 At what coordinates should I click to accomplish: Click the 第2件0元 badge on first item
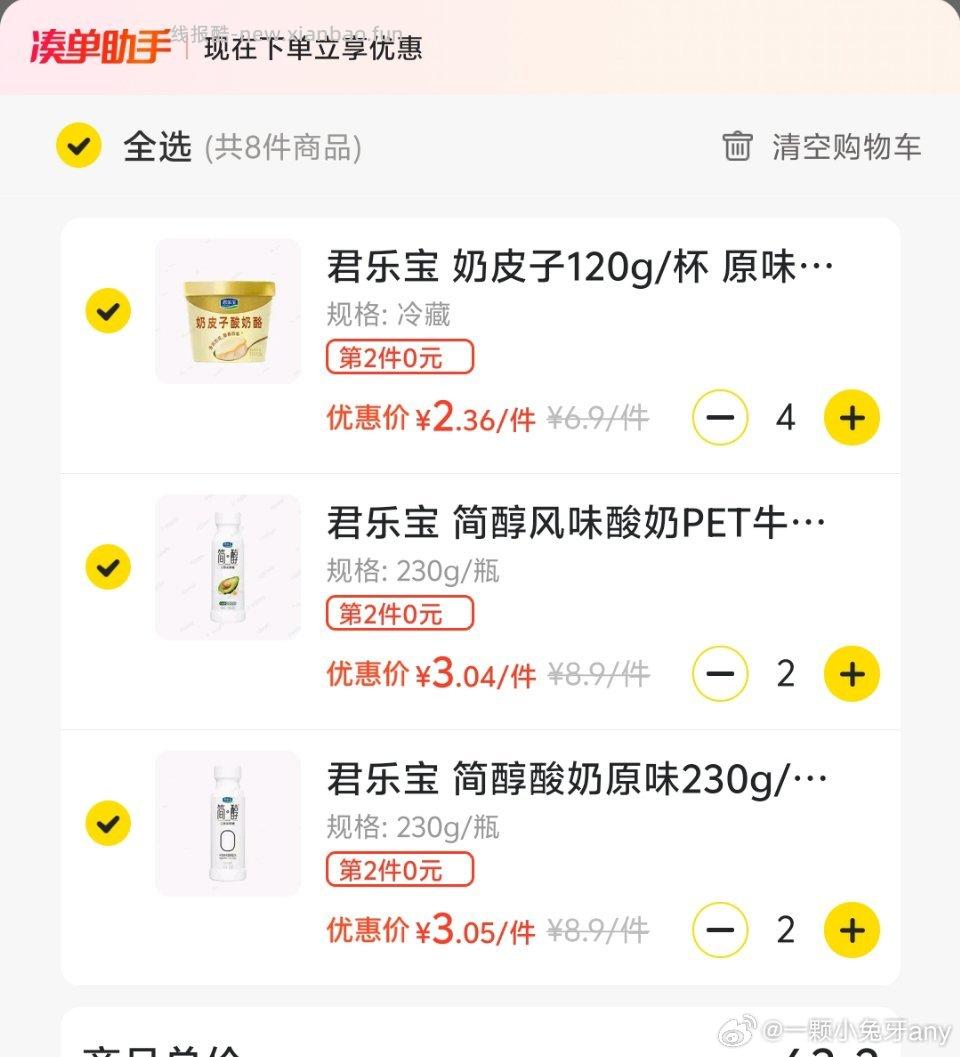(x=399, y=358)
